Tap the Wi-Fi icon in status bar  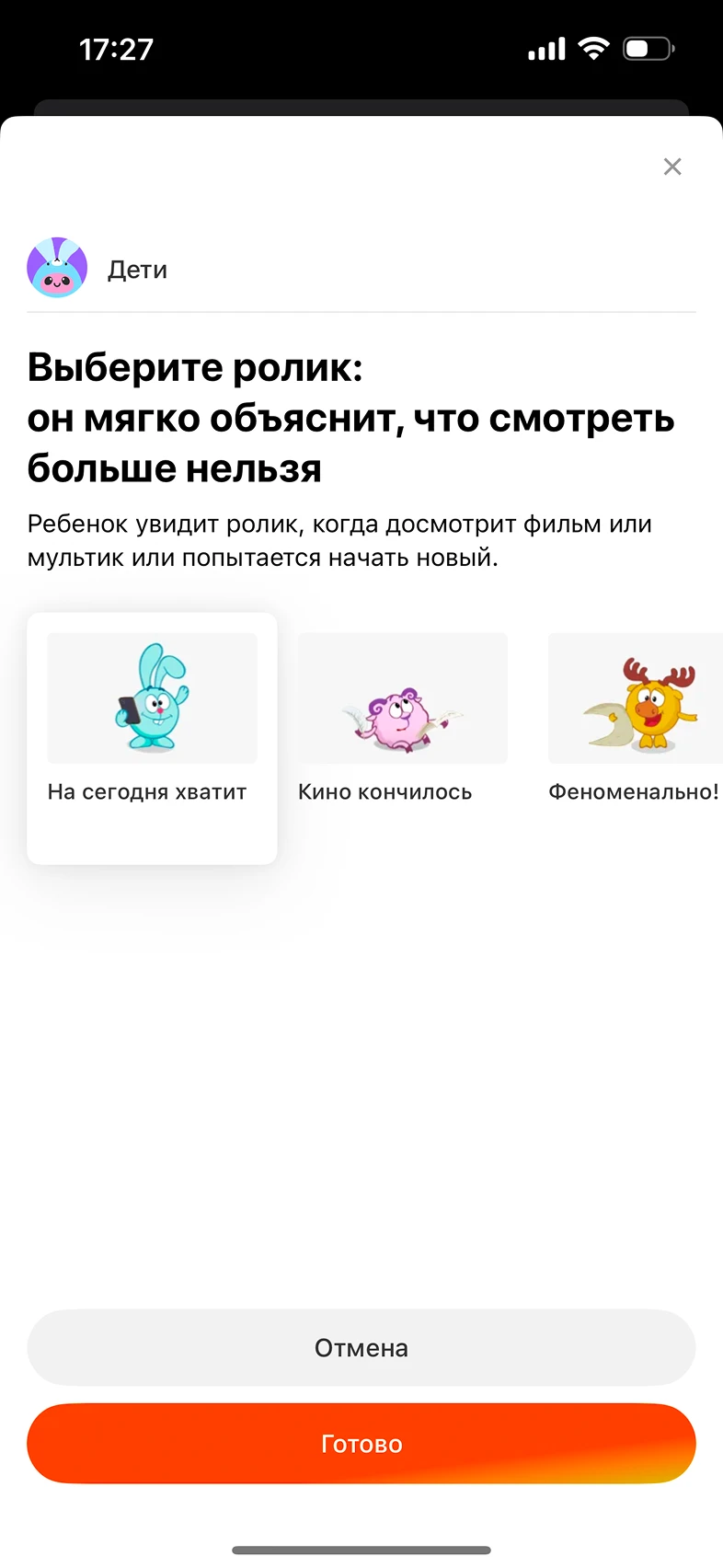(x=593, y=49)
